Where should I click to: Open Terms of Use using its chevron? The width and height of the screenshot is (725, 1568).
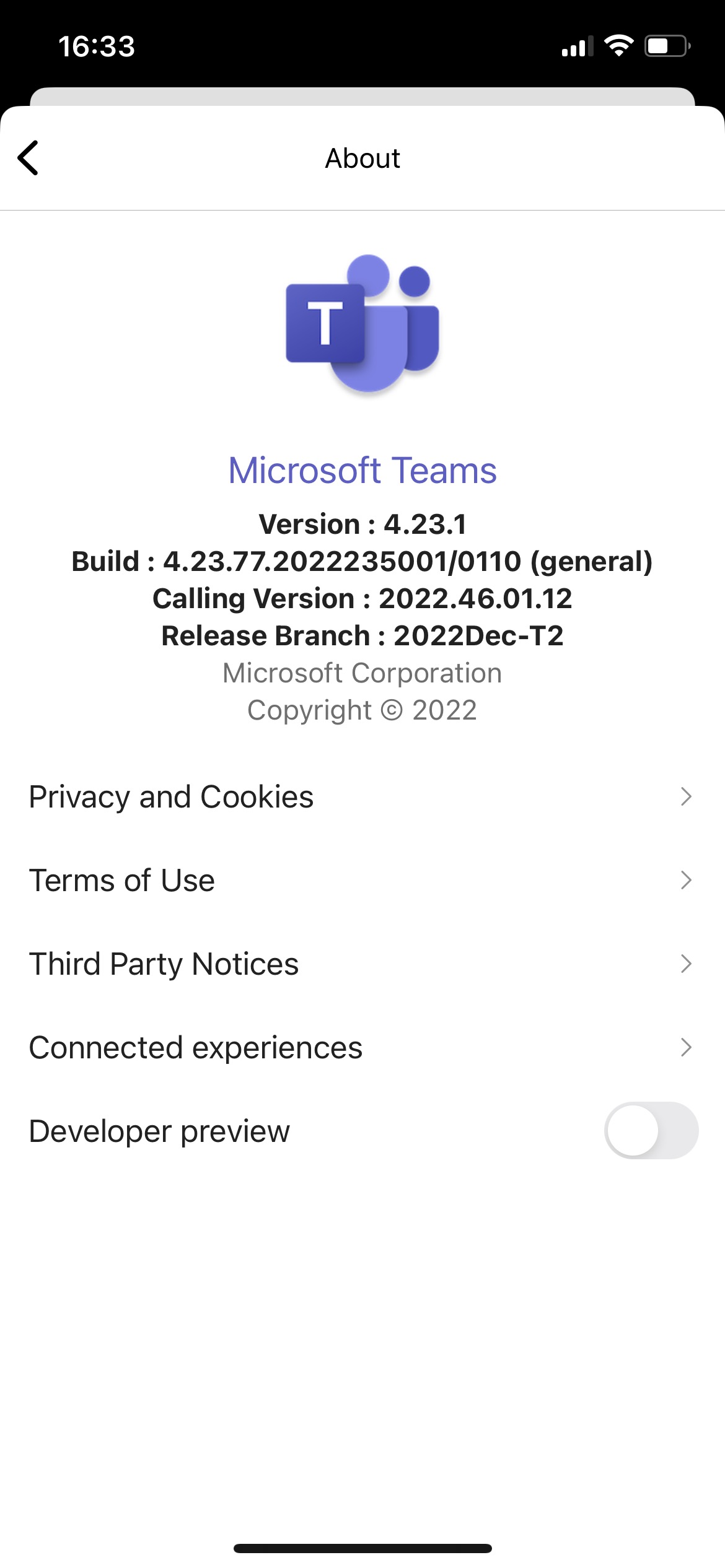[685, 880]
